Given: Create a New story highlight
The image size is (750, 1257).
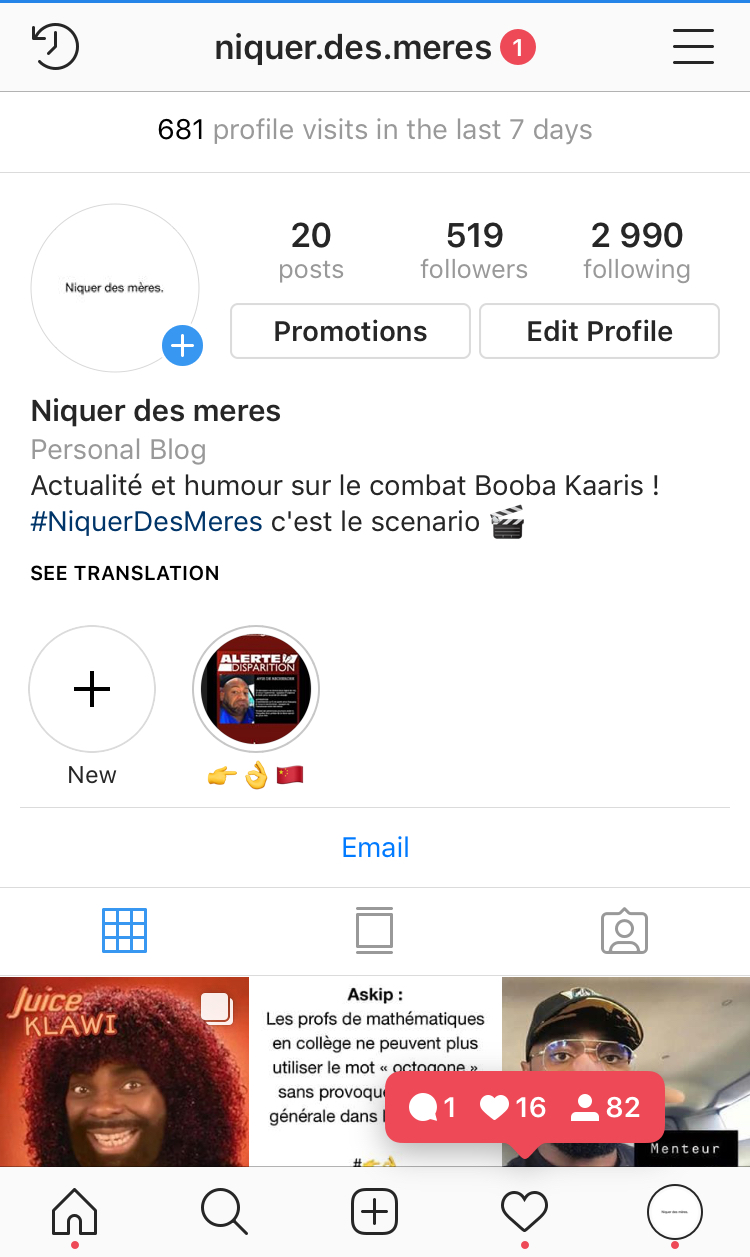Looking at the screenshot, I should coord(92,689).
